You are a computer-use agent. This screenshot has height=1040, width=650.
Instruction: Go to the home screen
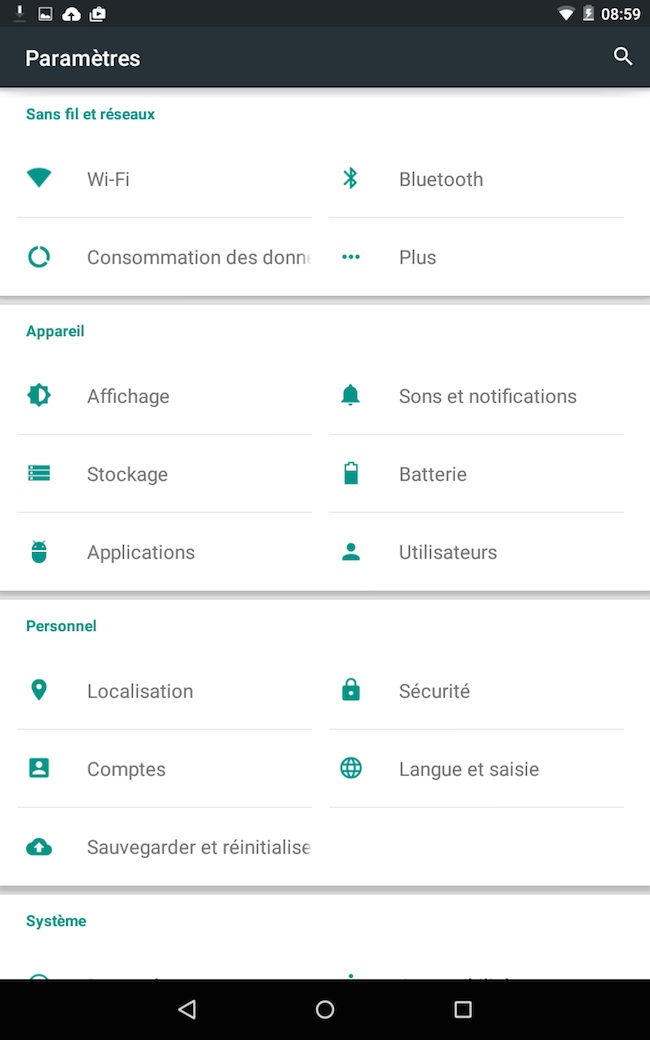pos(325,1010)
